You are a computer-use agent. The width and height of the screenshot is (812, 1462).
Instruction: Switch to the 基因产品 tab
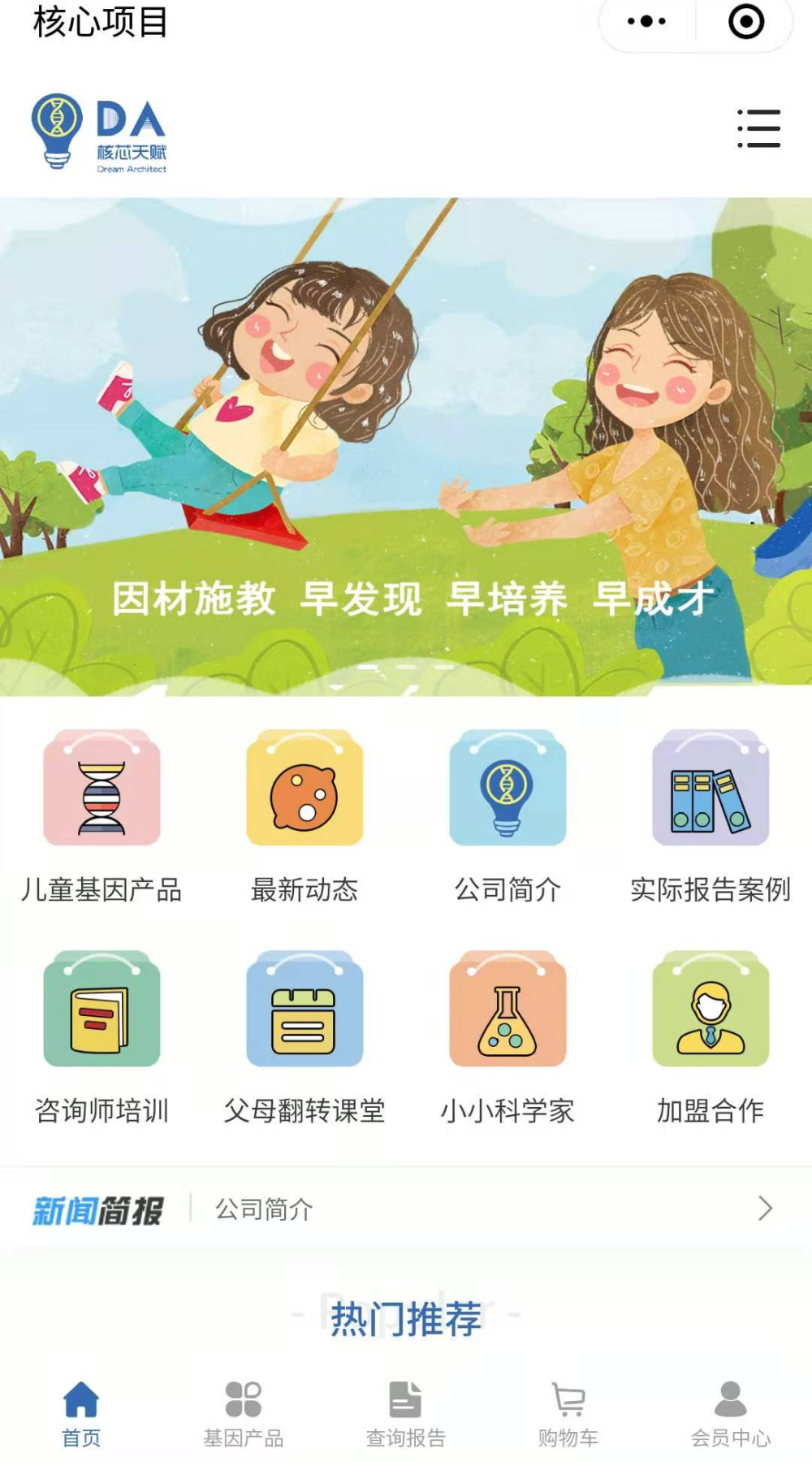click(x=244, y=1413)
